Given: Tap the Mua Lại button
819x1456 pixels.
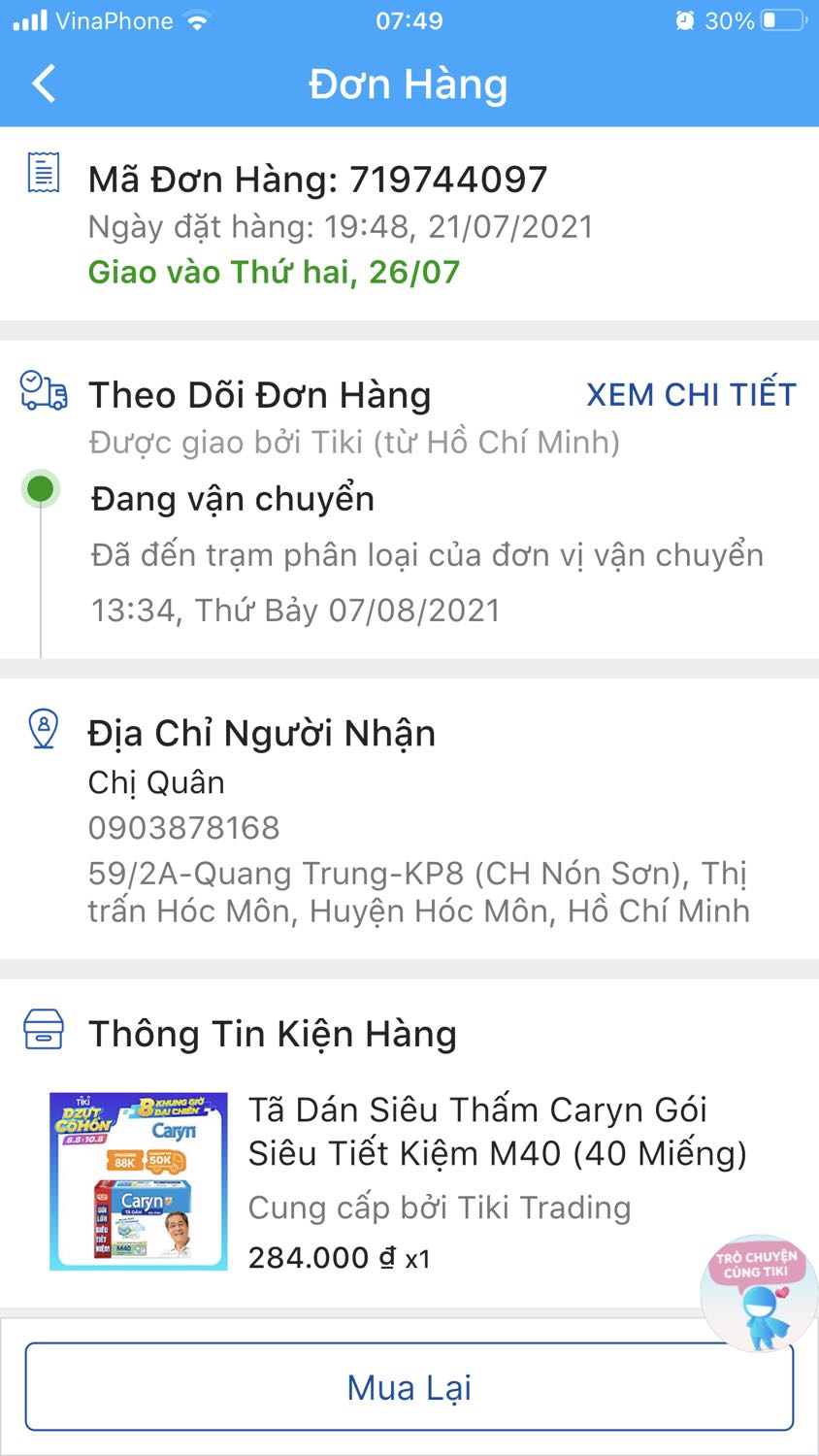Looking at the screenshot, I should click(409, 1386).
